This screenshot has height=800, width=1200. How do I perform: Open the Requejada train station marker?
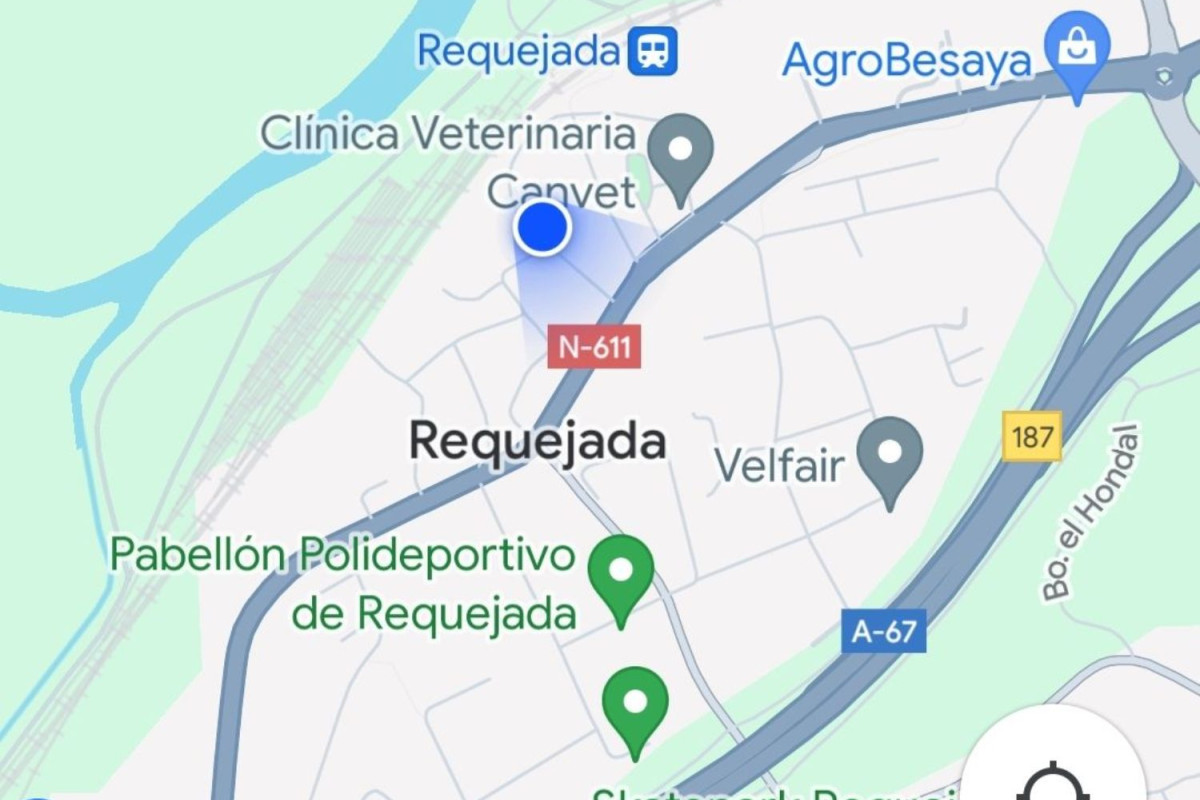653,51
